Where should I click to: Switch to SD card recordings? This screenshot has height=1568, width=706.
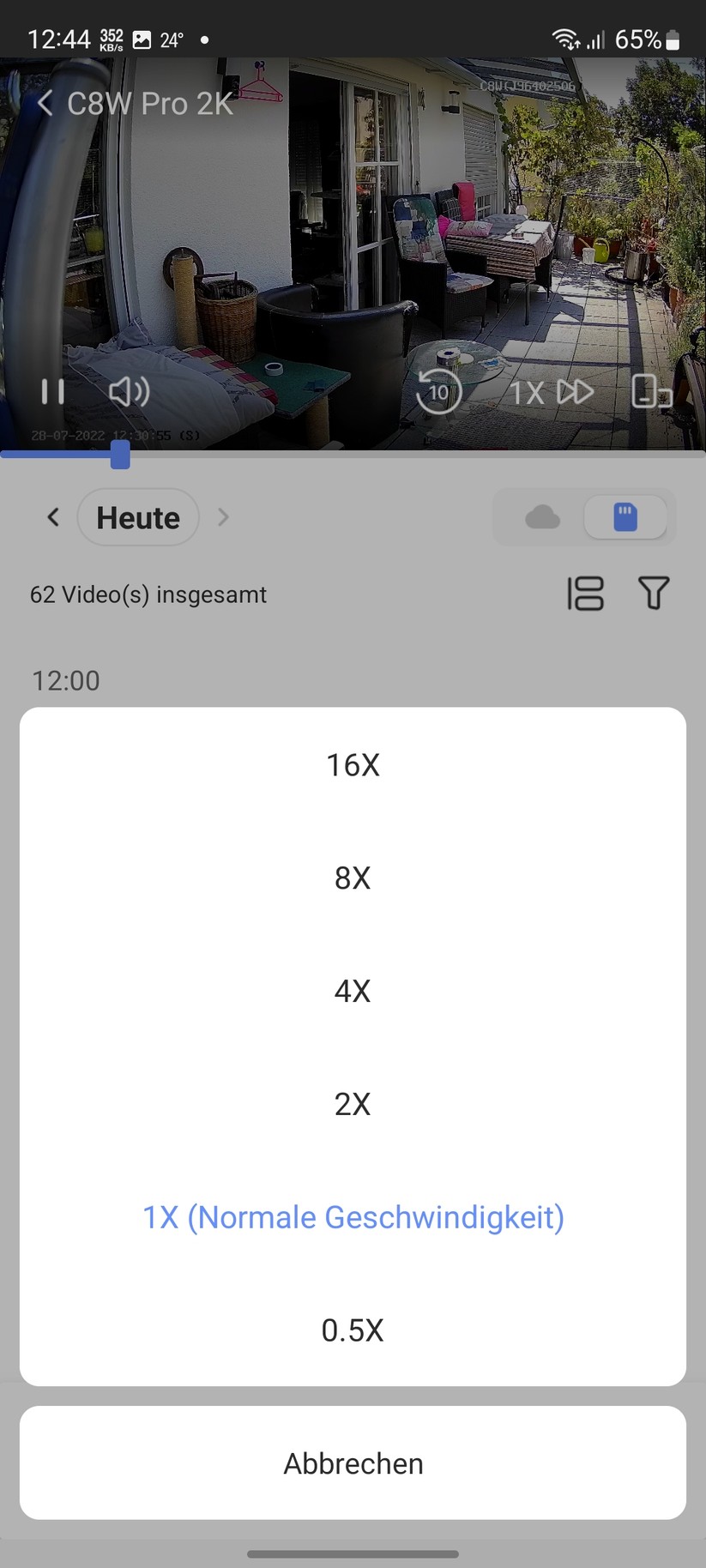(x=625, y=516)
